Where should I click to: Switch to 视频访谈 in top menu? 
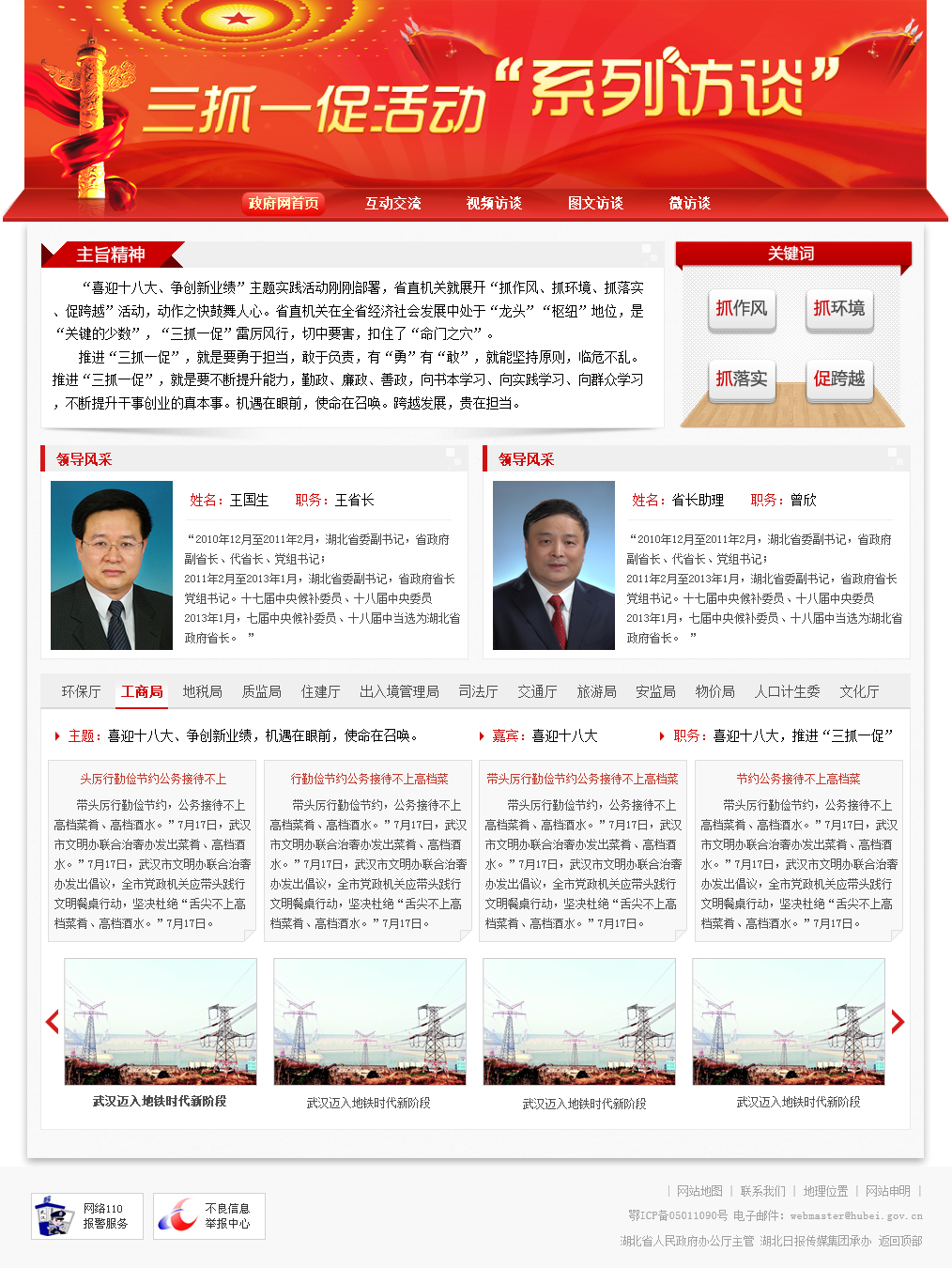[x=494, y=203]
